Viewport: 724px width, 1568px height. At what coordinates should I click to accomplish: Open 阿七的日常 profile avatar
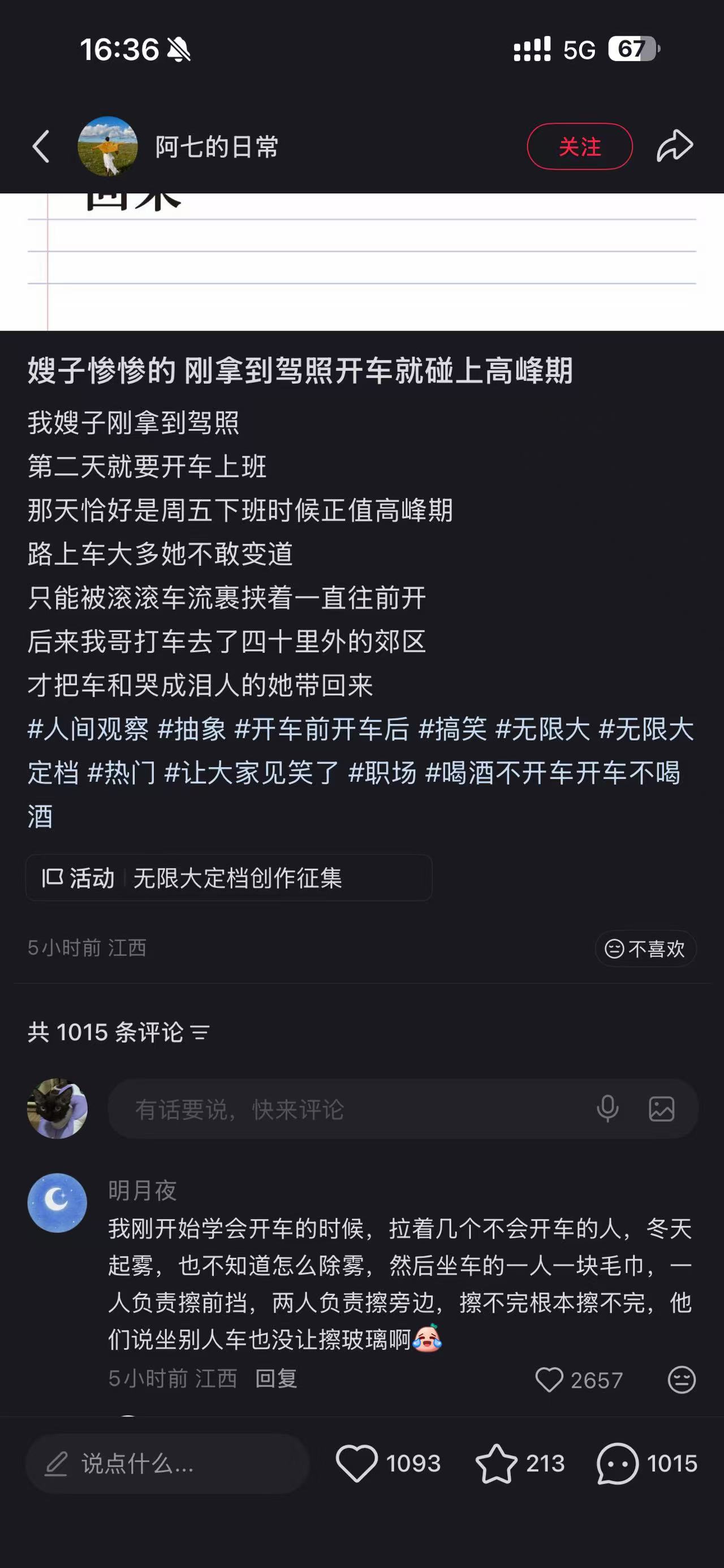click(107, 147)
